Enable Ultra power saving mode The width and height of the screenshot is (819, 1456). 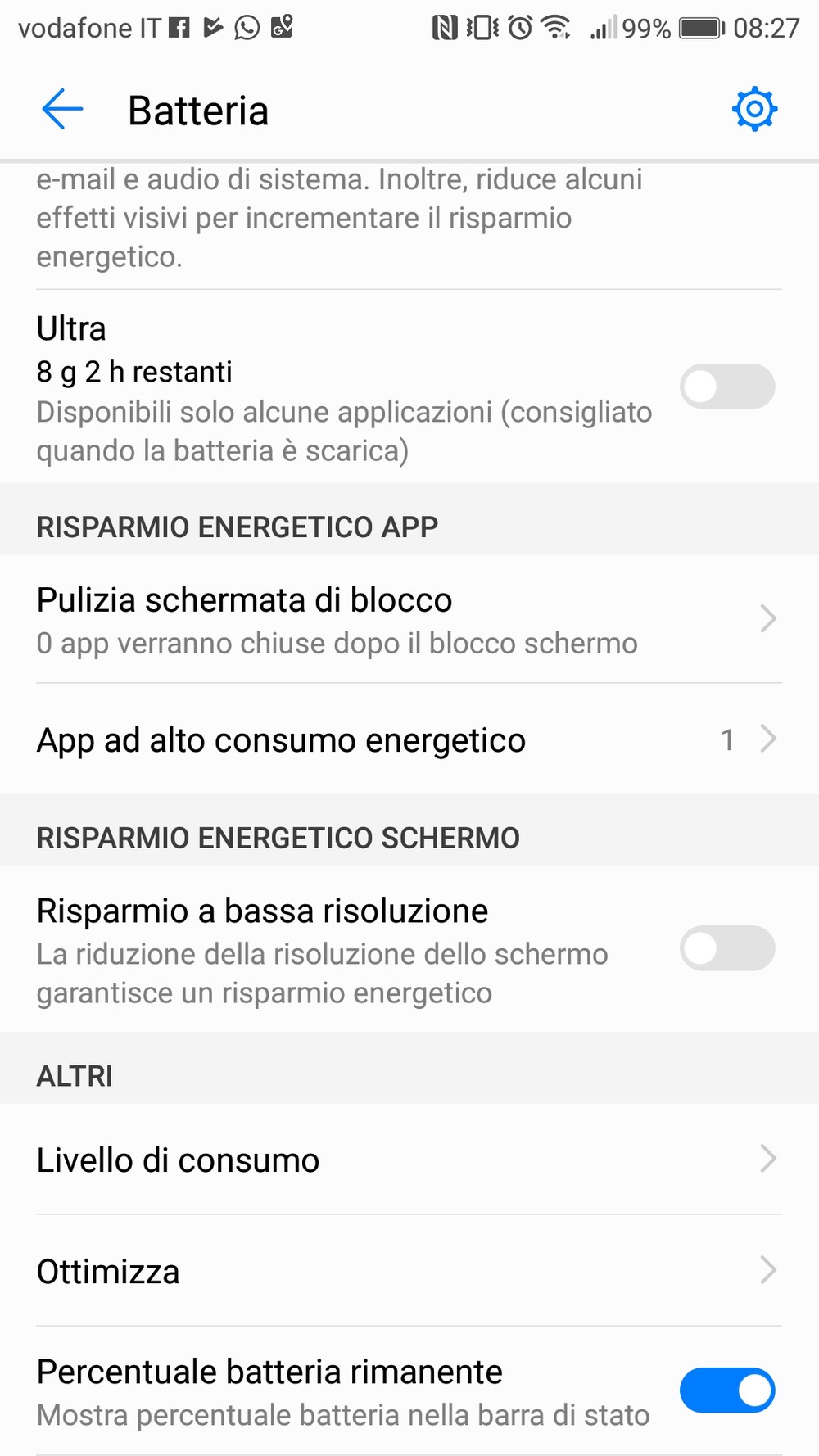click(727, 387)
